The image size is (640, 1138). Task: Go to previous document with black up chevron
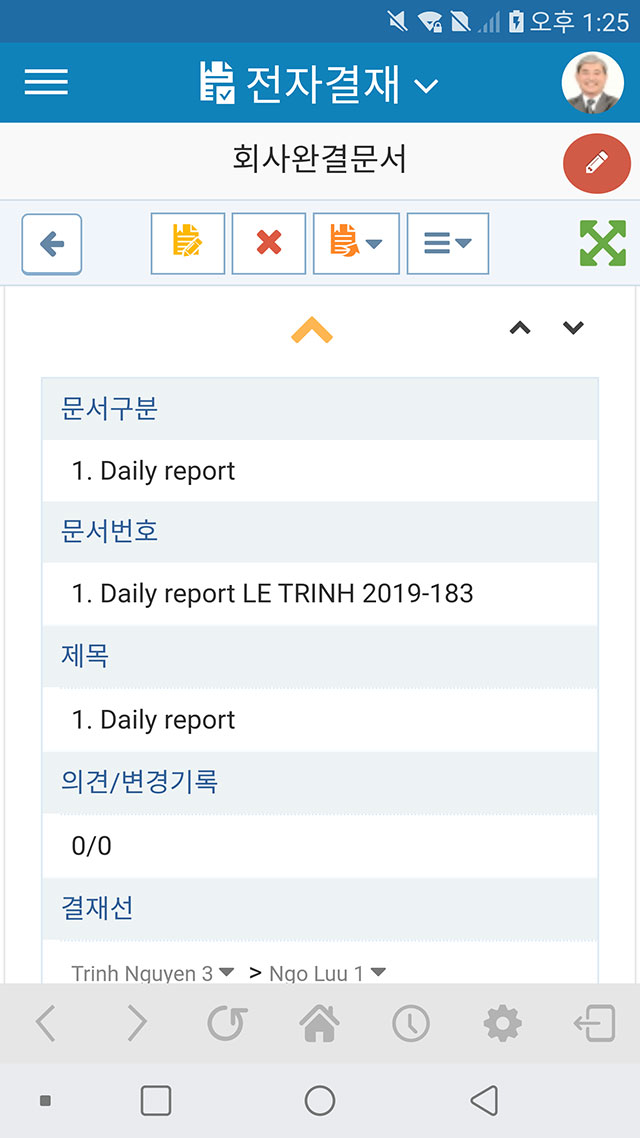pyautogui.click(x=520, y=328)
